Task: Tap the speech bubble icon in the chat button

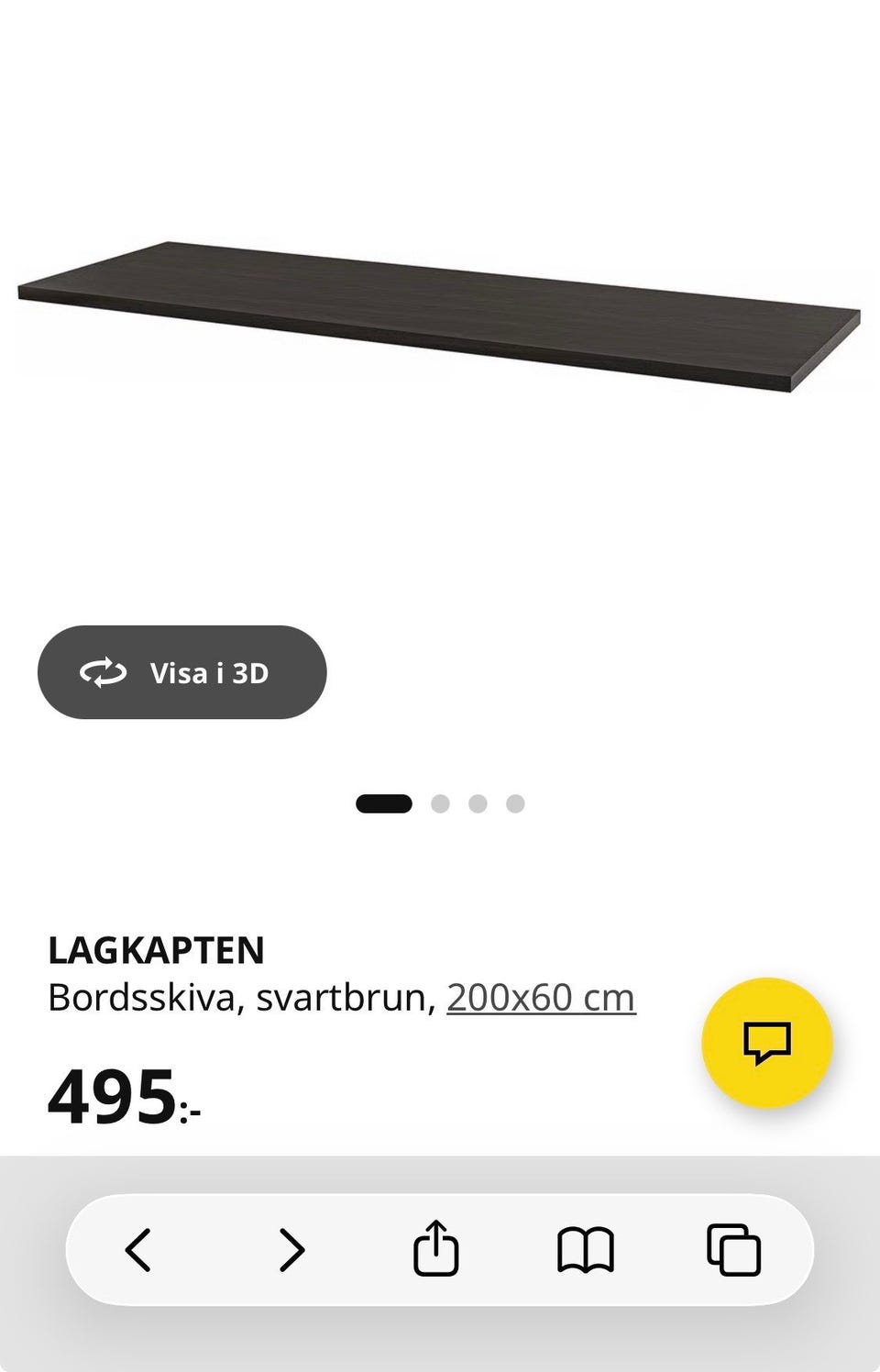Action: click(x=768, y=1042)
